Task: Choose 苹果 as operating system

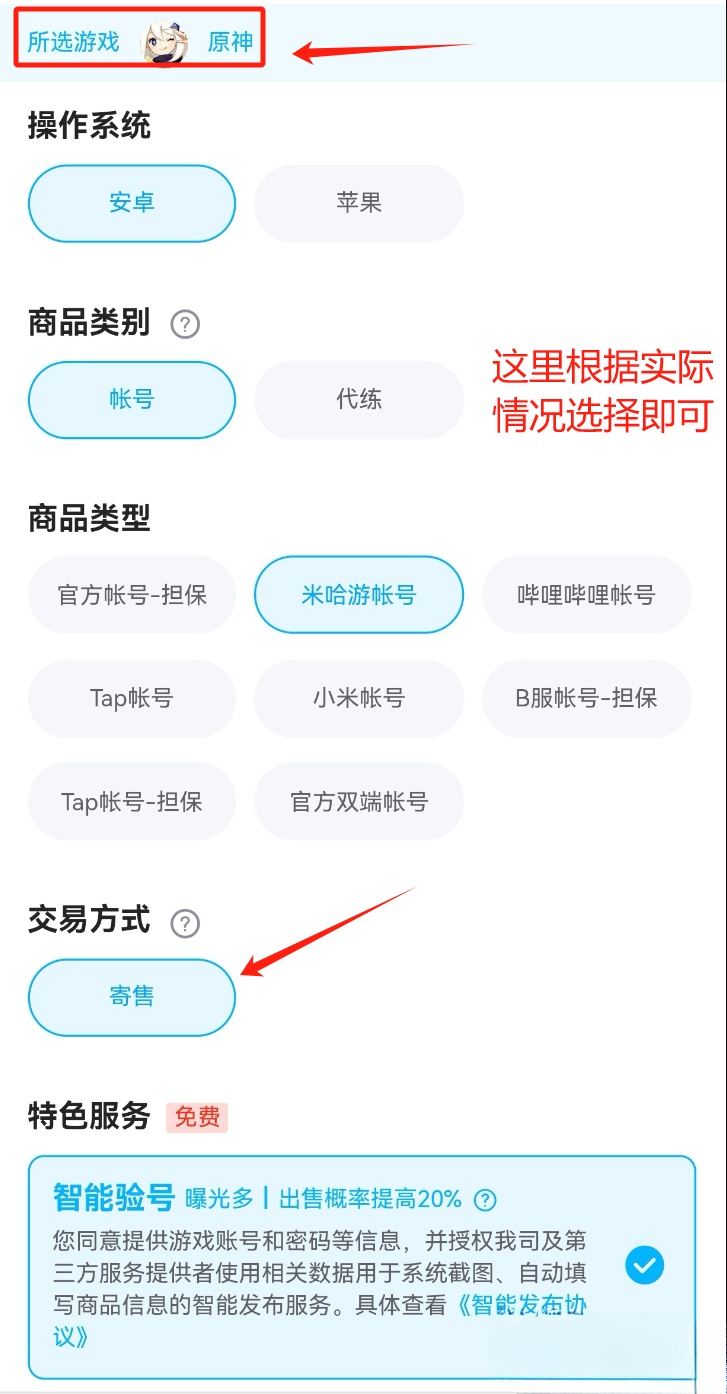Action: click(359, 204)
